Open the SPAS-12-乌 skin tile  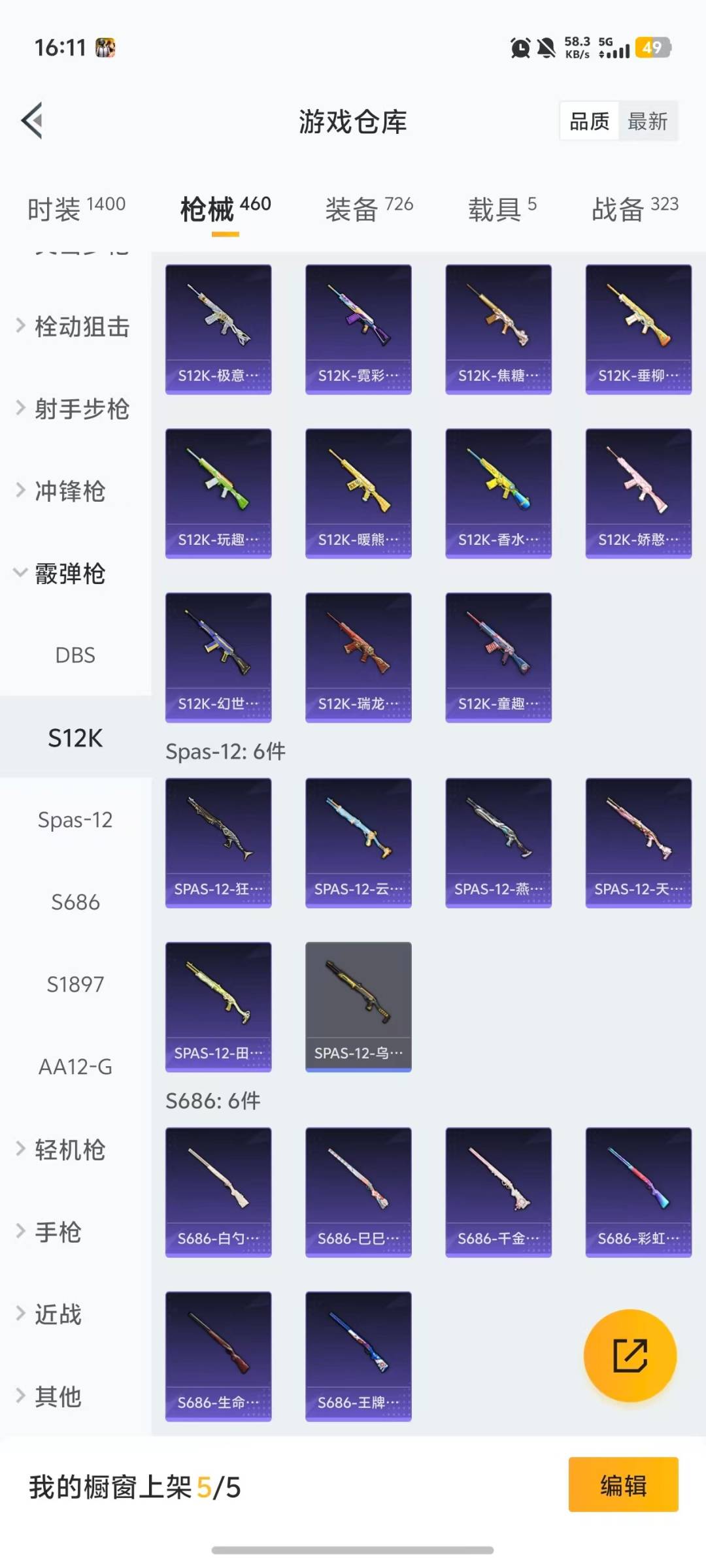click(358, 1006)
